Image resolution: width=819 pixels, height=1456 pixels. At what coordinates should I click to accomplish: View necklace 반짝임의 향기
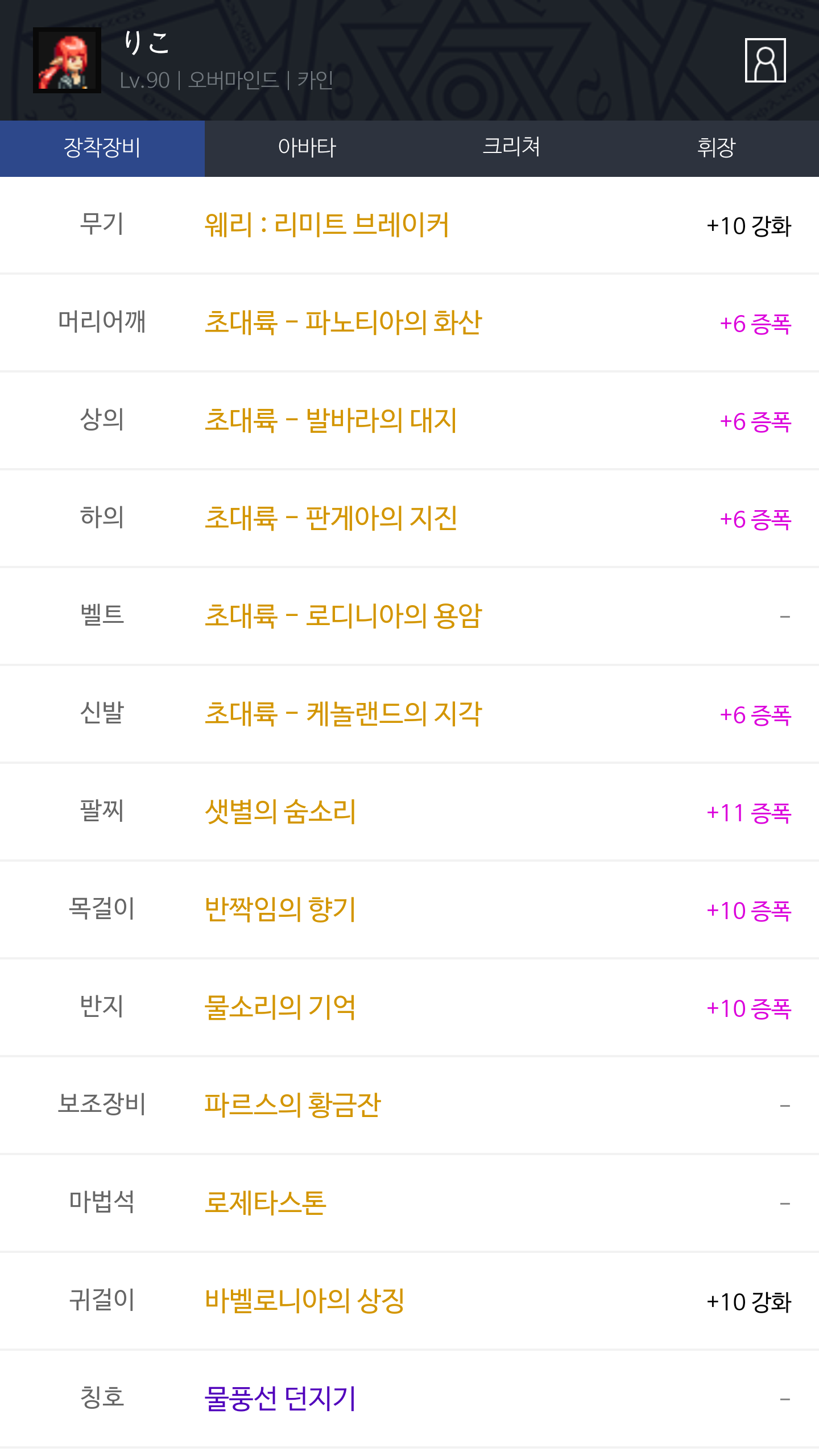tap(280, 910)
